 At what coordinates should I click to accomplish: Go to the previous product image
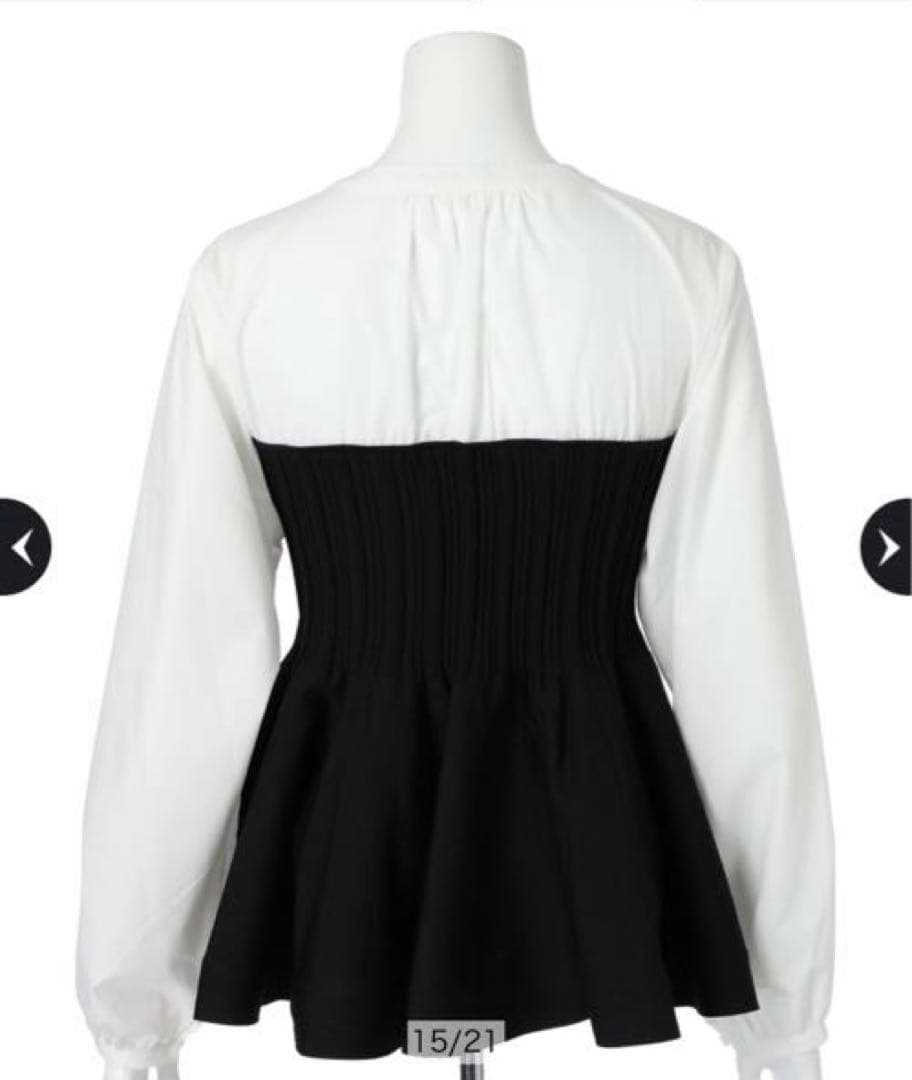(x=22, y=547)
